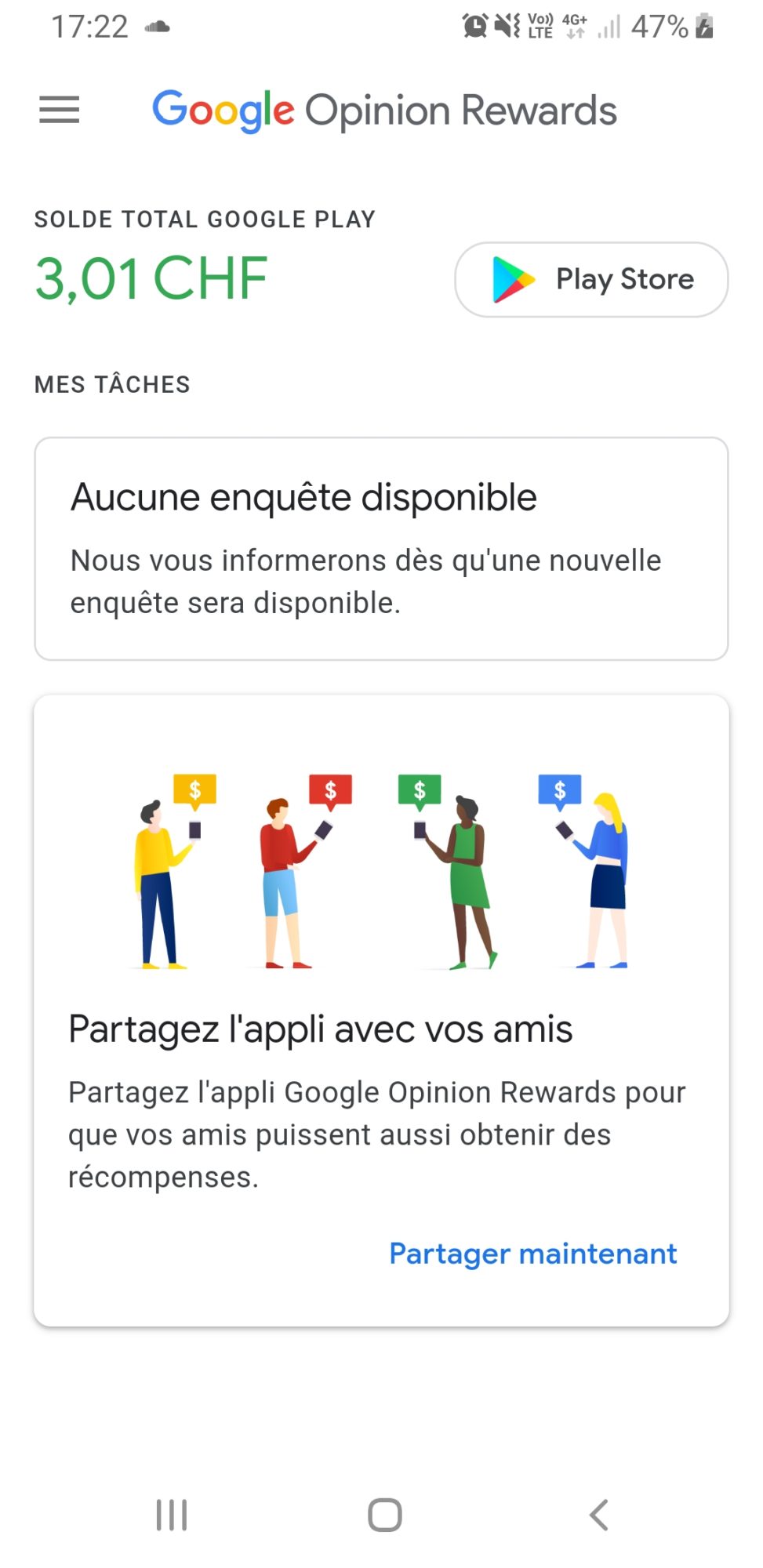
Task: Open the Play Store button
Action: point(591,280)
